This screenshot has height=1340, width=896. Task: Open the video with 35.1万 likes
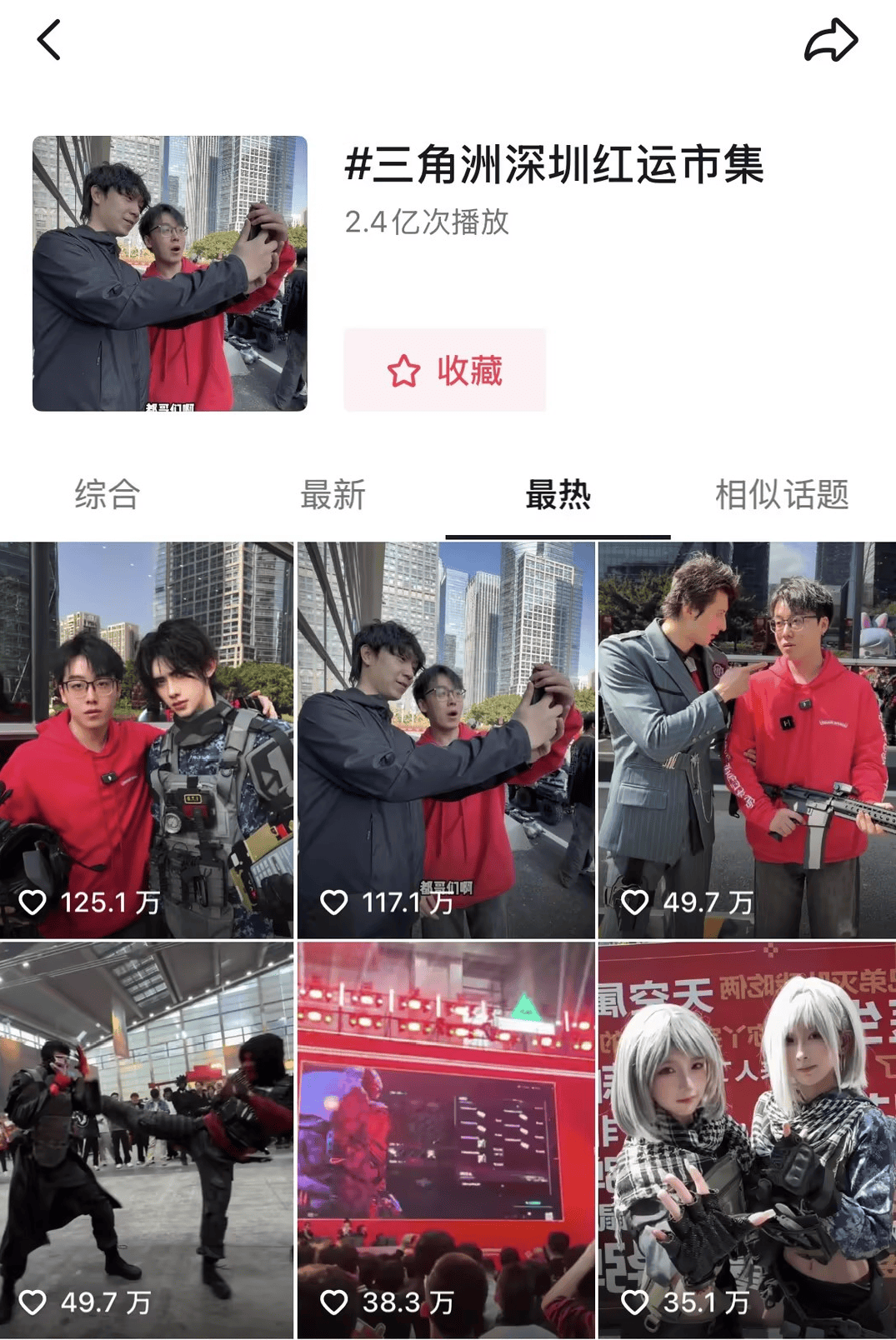[x=747, y=1140]
